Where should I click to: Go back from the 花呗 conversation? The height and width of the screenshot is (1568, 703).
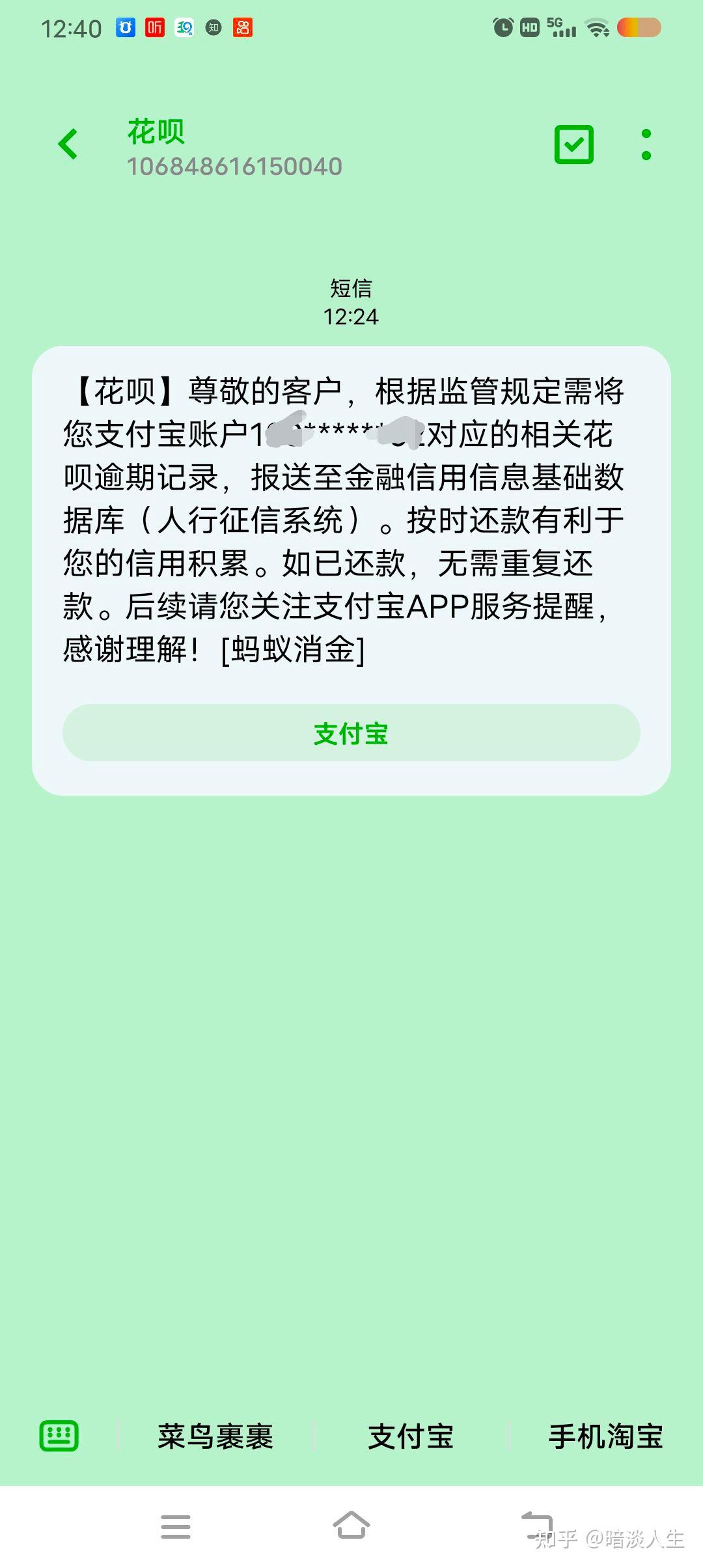68,145
